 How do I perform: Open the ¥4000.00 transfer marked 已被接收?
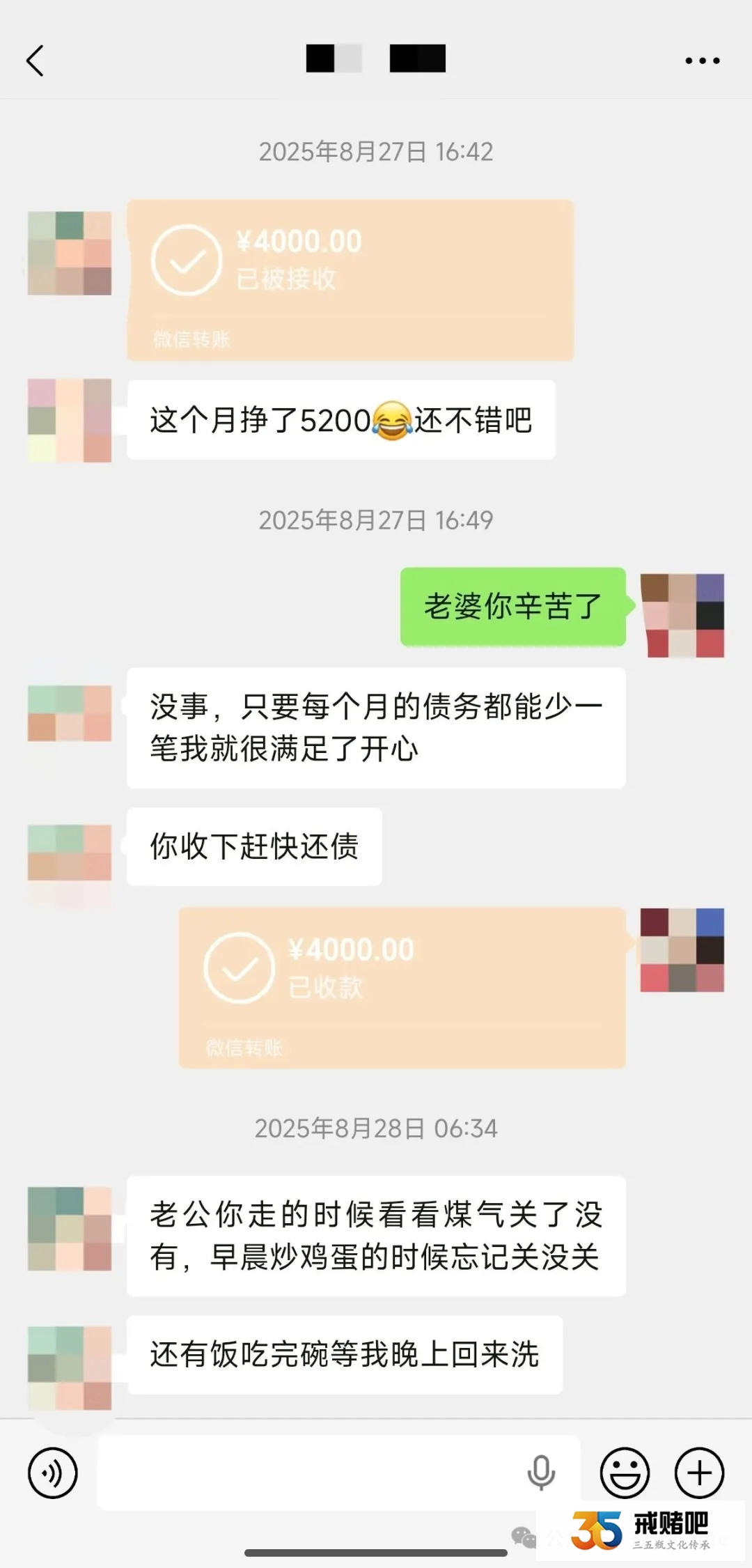[350, 280]
